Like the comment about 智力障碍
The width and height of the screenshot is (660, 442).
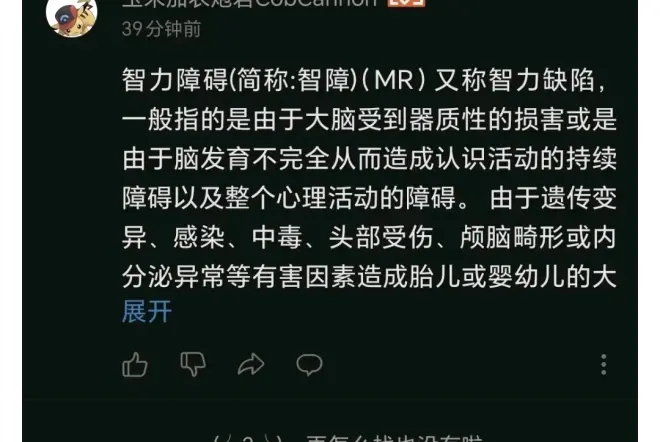point(134,365)
